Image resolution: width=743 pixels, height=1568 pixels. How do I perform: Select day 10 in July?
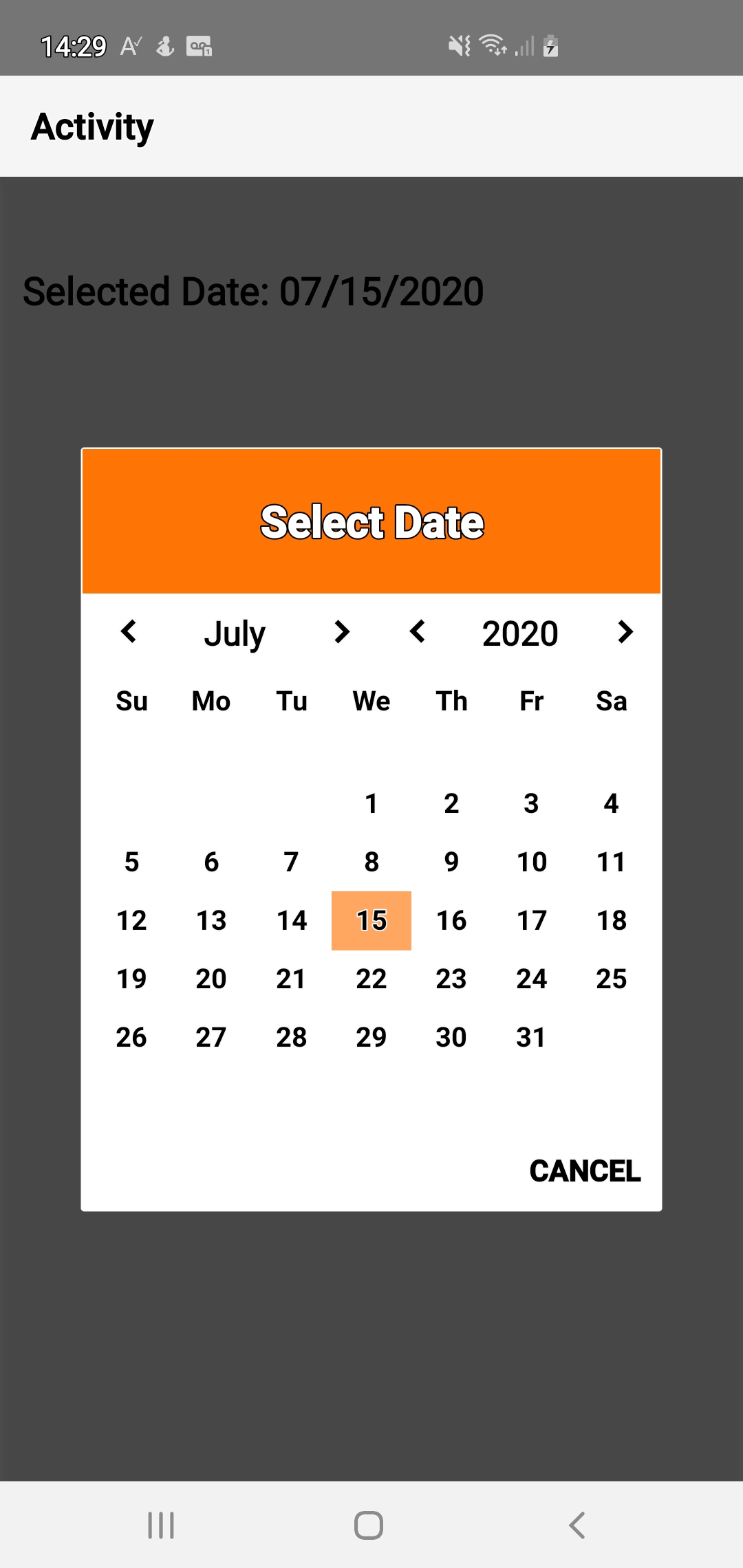531,862
